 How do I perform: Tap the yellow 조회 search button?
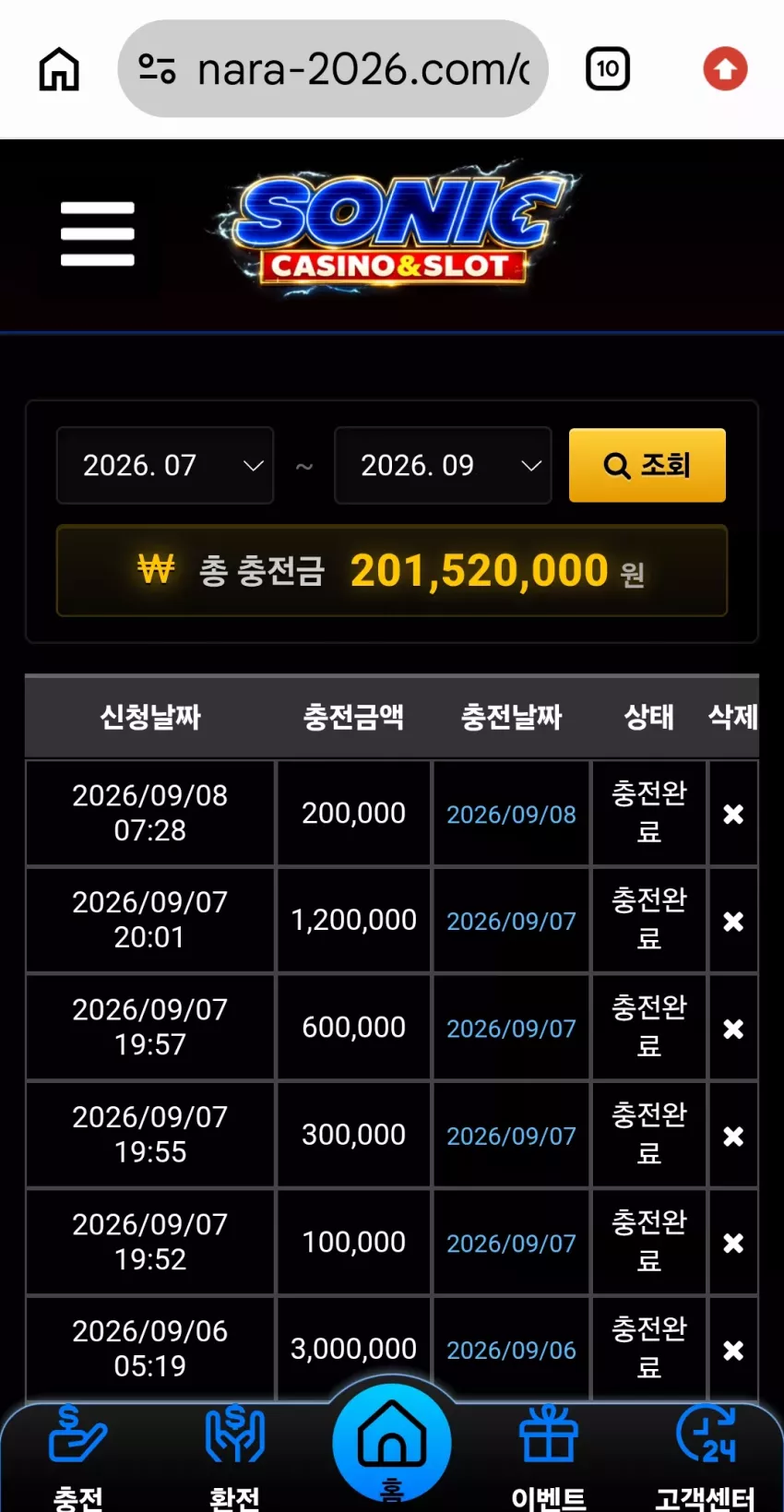pyautogui.click(x=647, y=465)
